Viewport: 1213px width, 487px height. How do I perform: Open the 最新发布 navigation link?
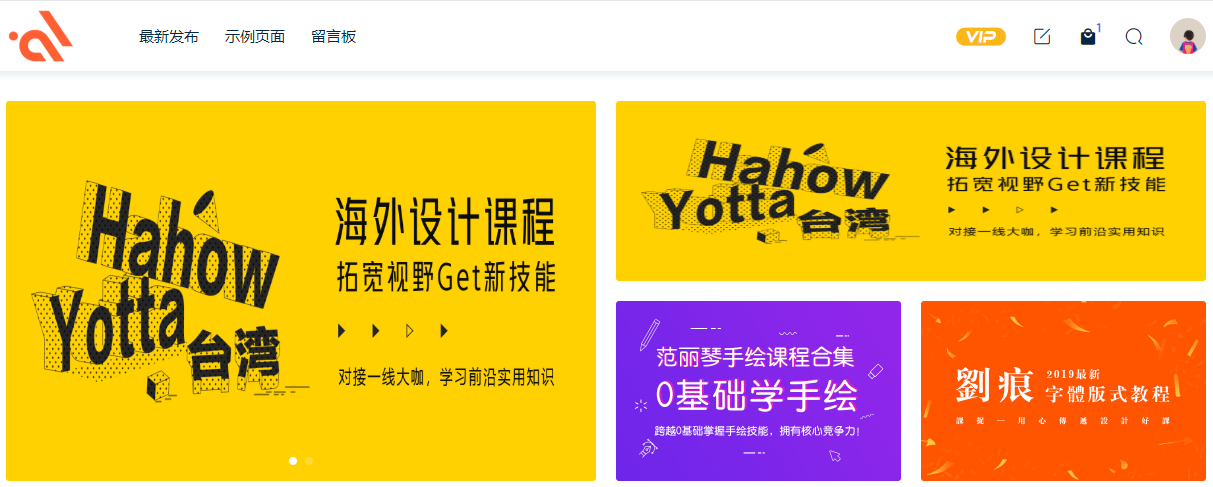(169, 37)
